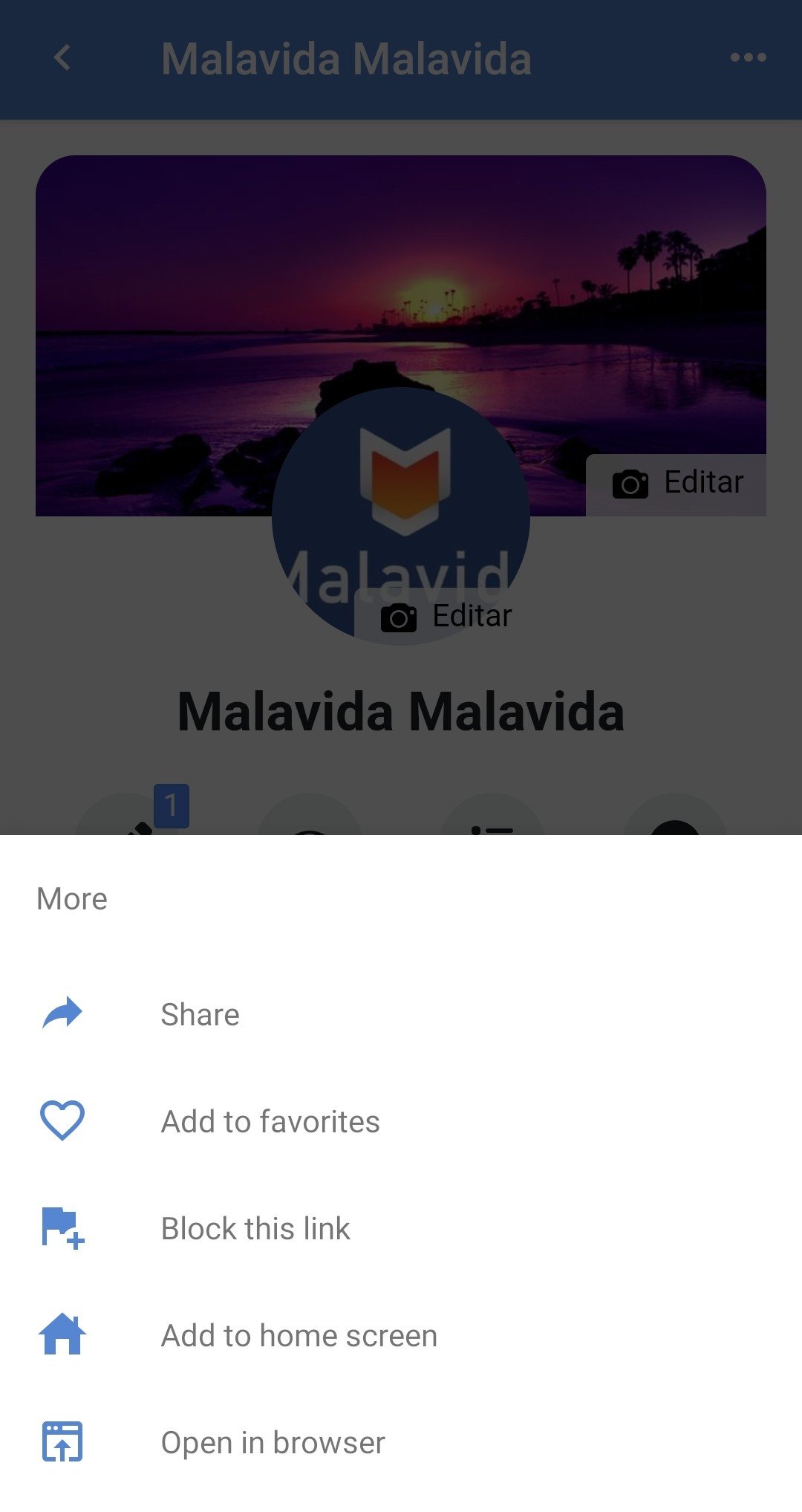Select Share from the More menu

click(x=200, y=1015)
